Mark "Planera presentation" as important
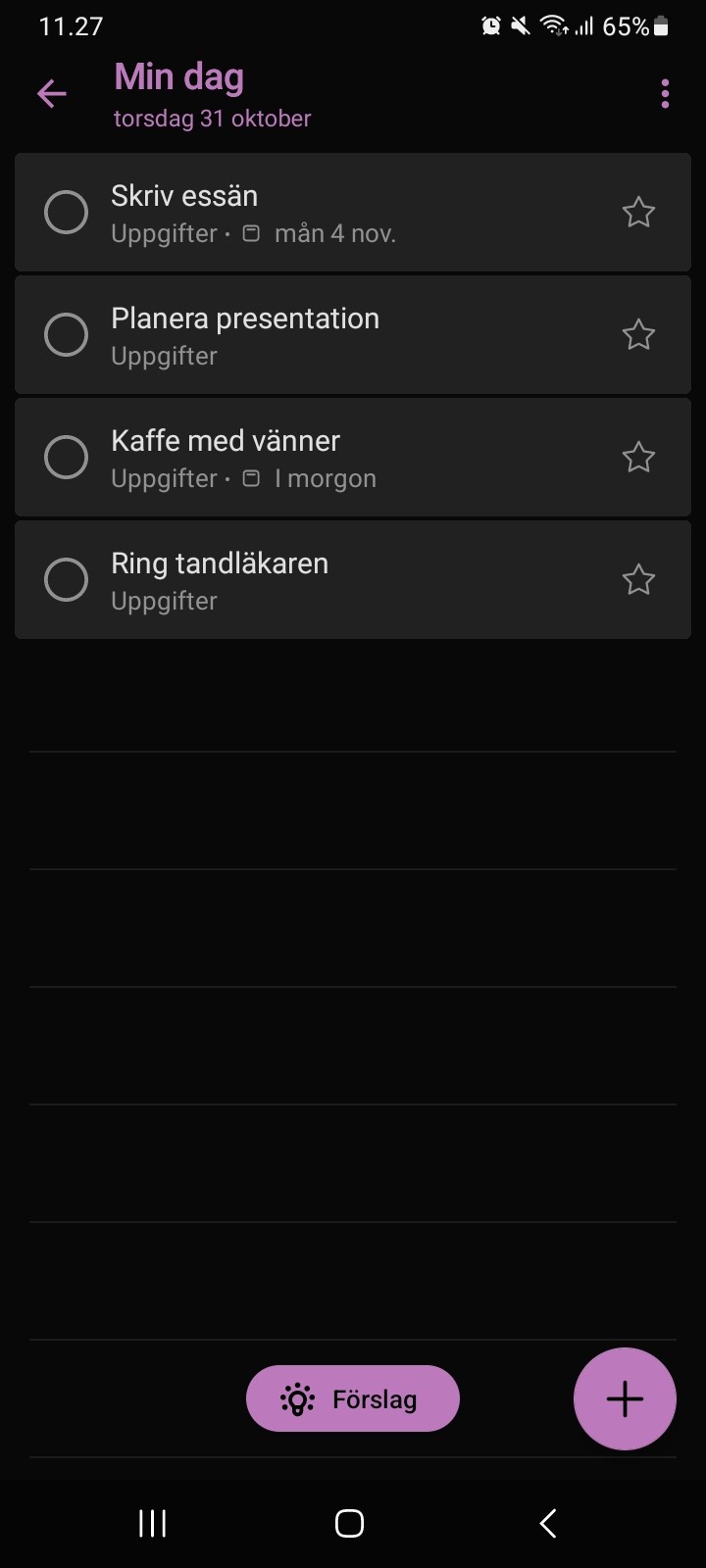 coord(638,335)
